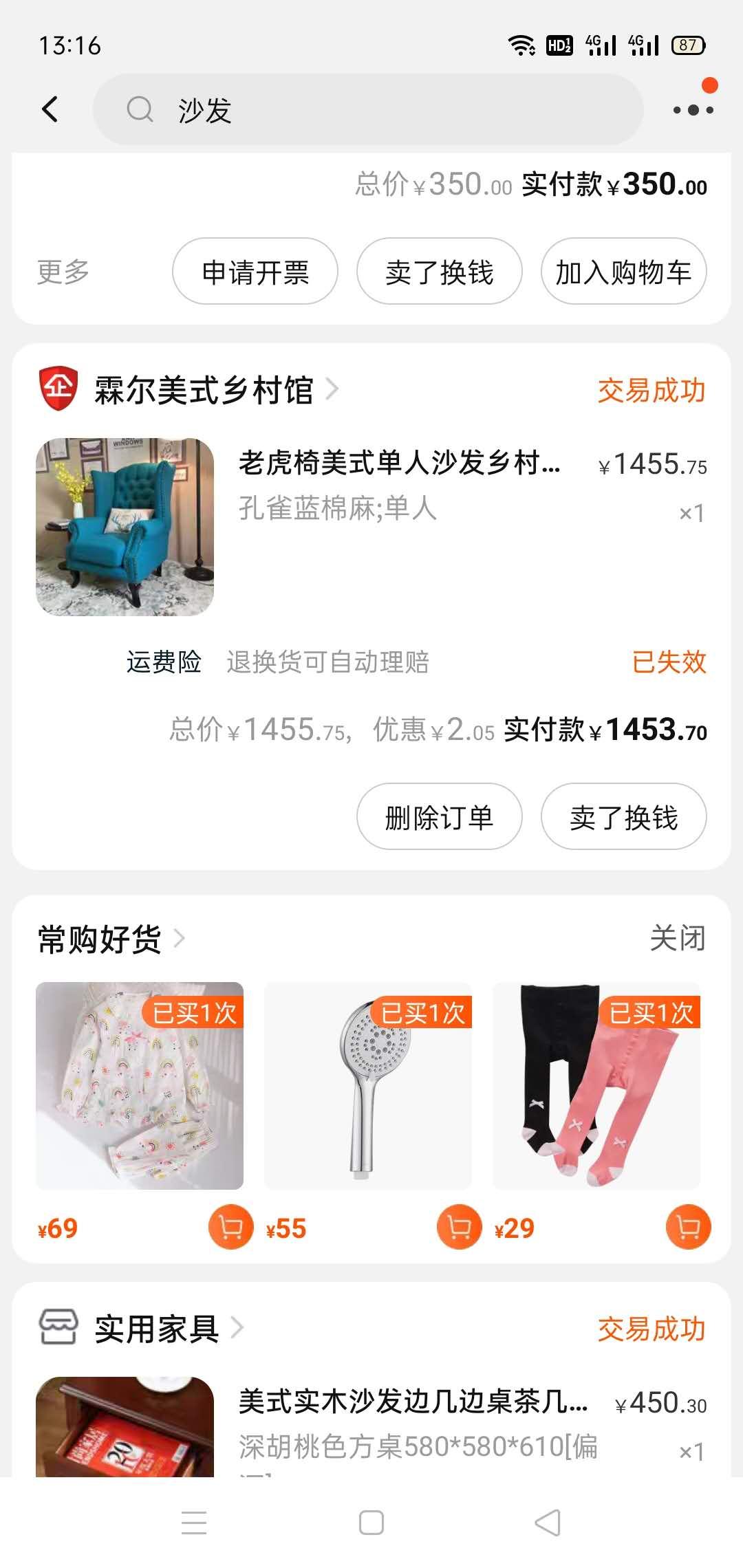Tap the 沙发 search field
743x1568 pixels.
click(368, 110)
